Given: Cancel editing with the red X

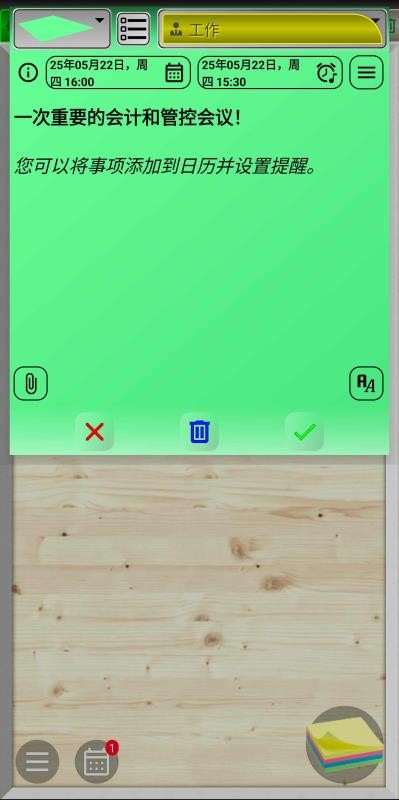Looking at the screenshot, I should (94, 432).
